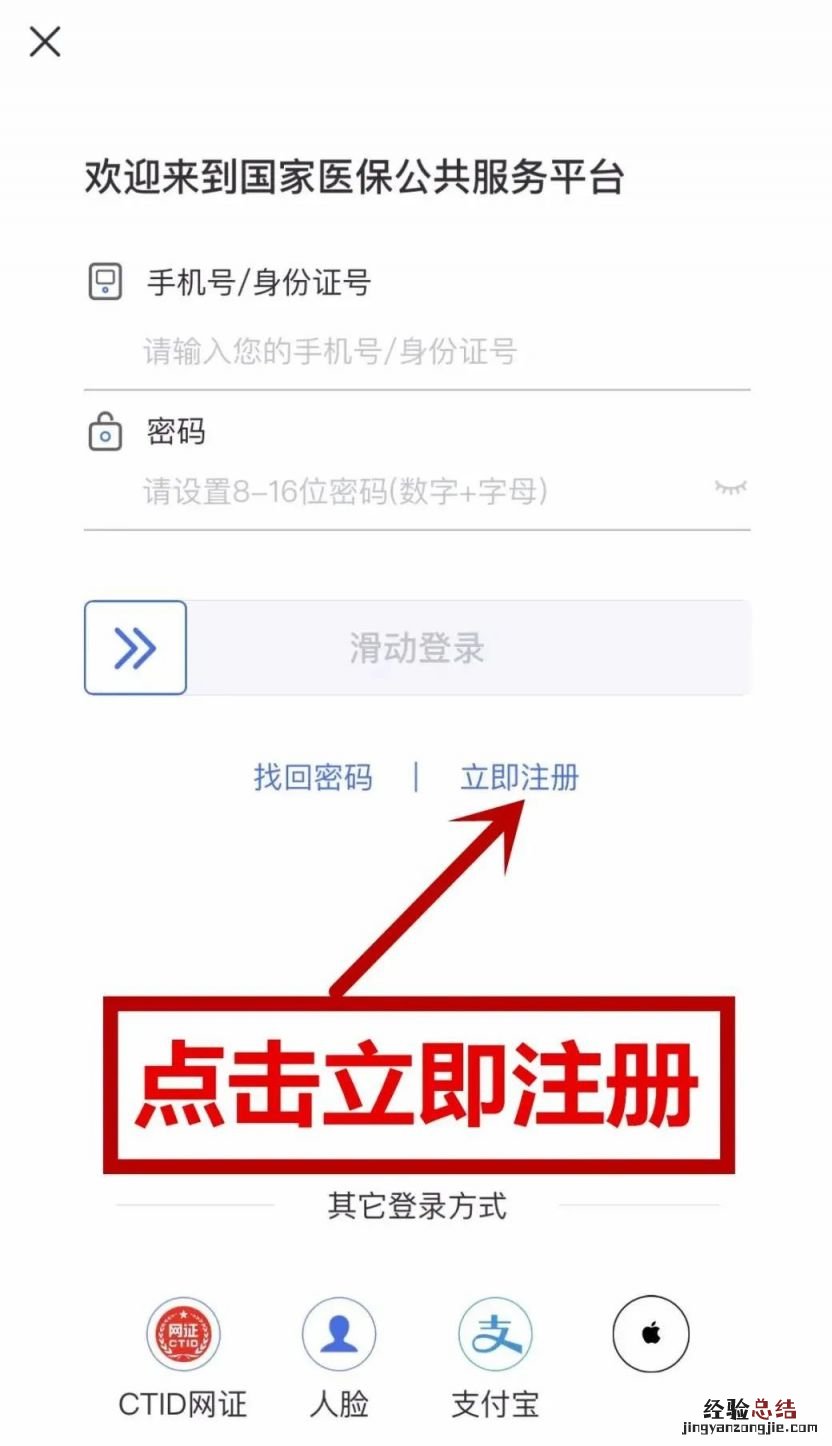Sign in using 支付宝
This screenshot has height=1446, width=832.
[495, 1334]
